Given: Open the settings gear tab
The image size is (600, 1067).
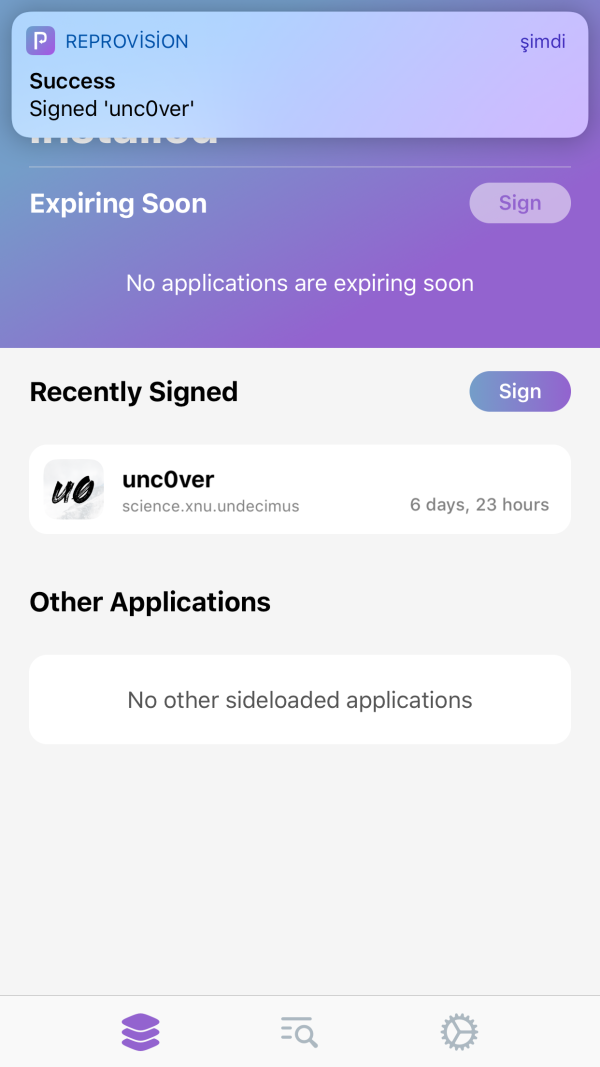Looking at the screenshot, I should [x=459, y=1031].
